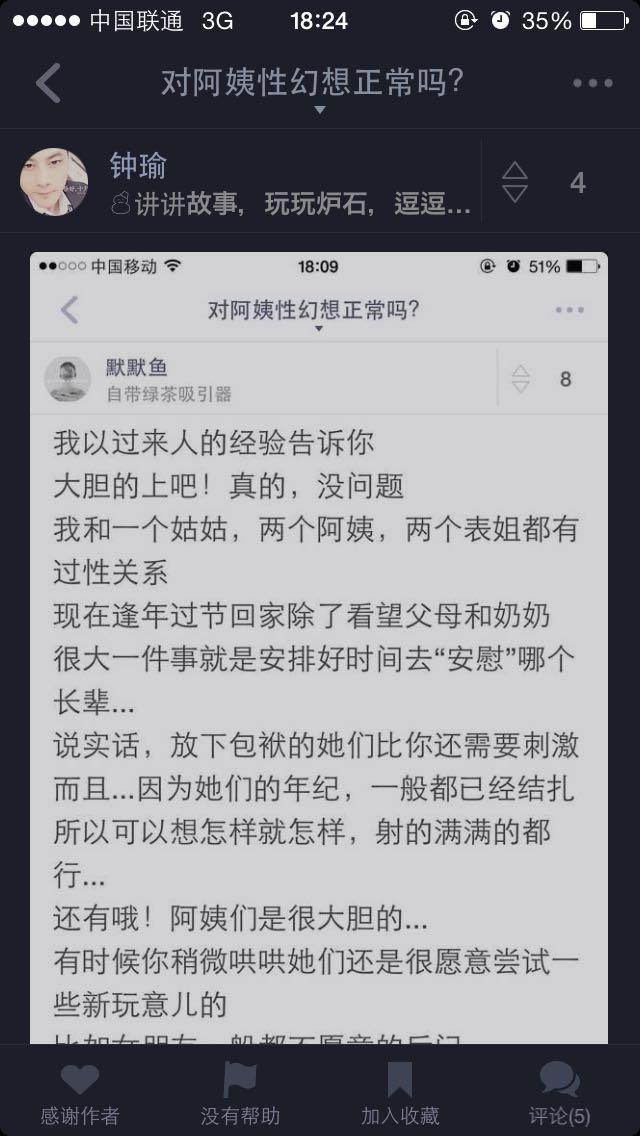Open the three-dot overflow menu

[x=592, y=84]
